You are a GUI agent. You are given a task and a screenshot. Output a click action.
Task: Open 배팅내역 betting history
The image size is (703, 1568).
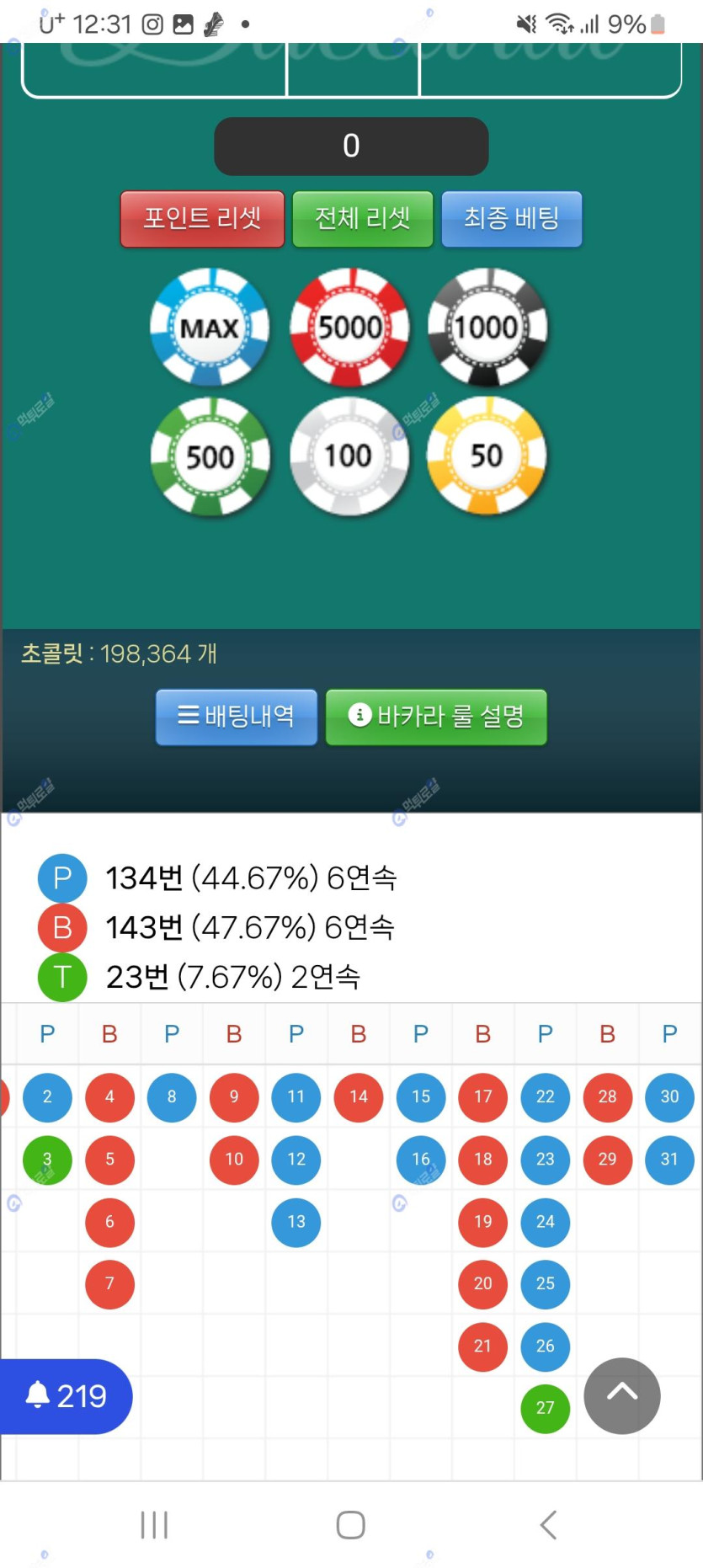coord(237,717)
